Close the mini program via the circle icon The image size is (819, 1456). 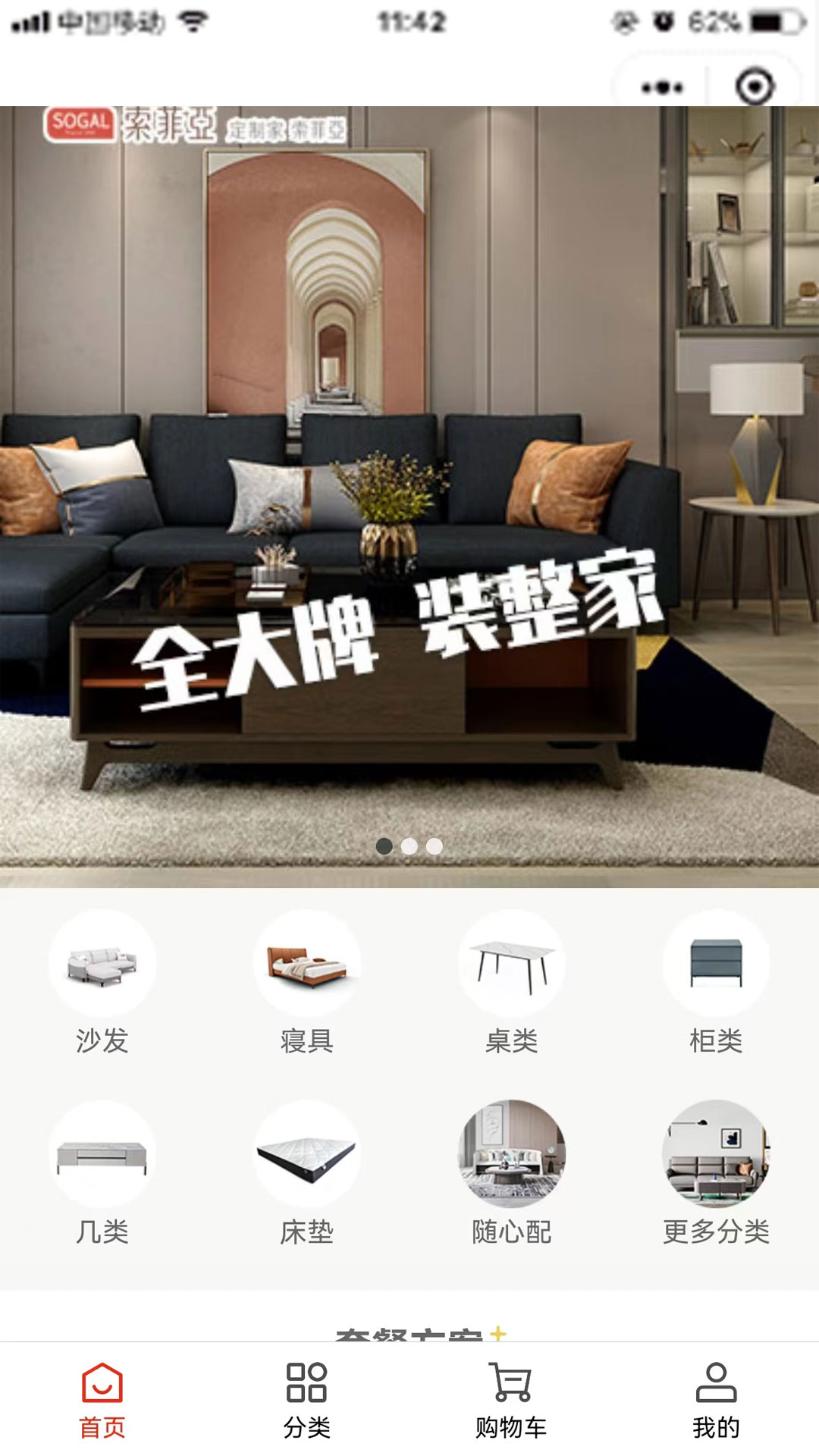(x=755, y=86)
